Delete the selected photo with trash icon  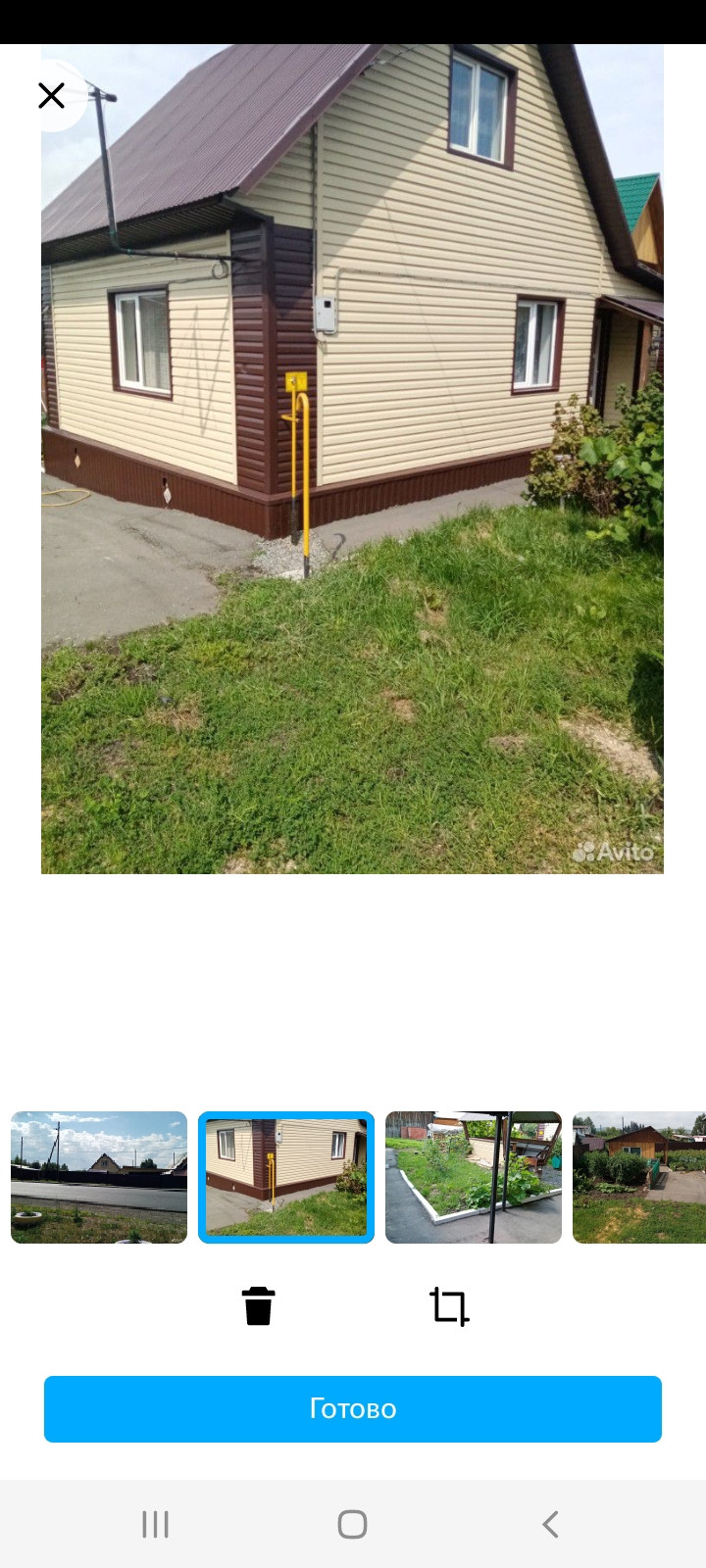tap(258, 1306)
